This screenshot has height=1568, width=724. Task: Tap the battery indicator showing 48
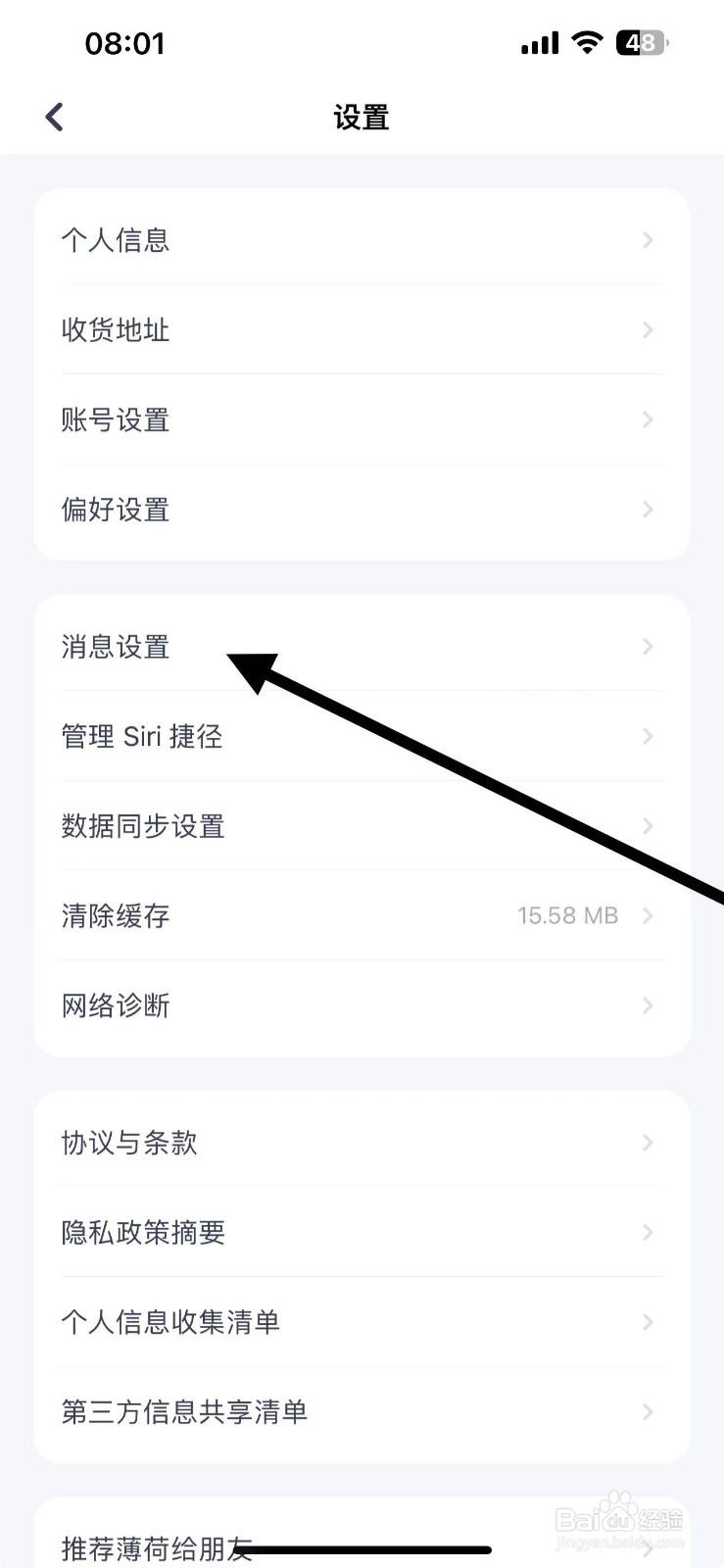(641, 43)
